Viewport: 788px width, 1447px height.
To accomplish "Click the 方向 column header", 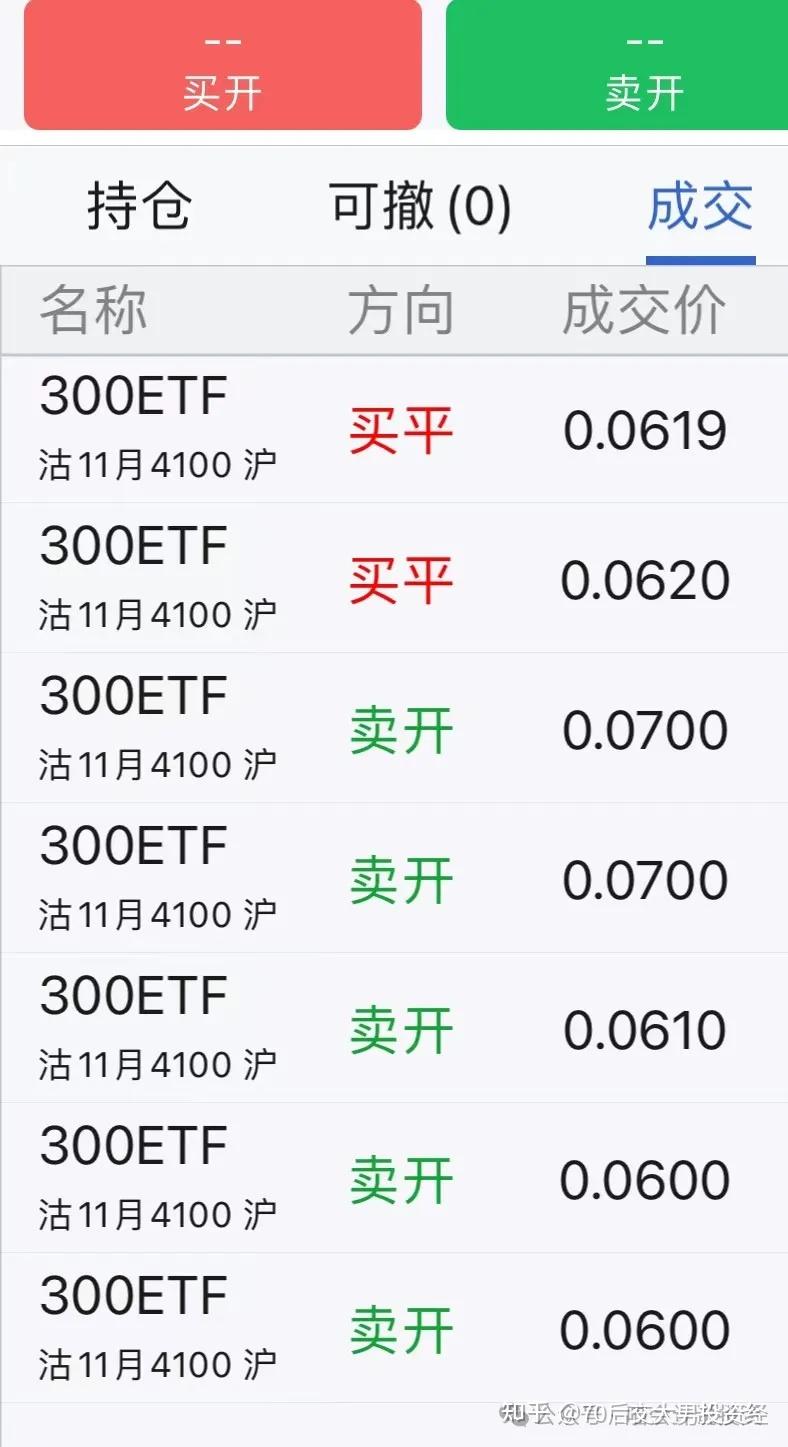I will [400, 310].
